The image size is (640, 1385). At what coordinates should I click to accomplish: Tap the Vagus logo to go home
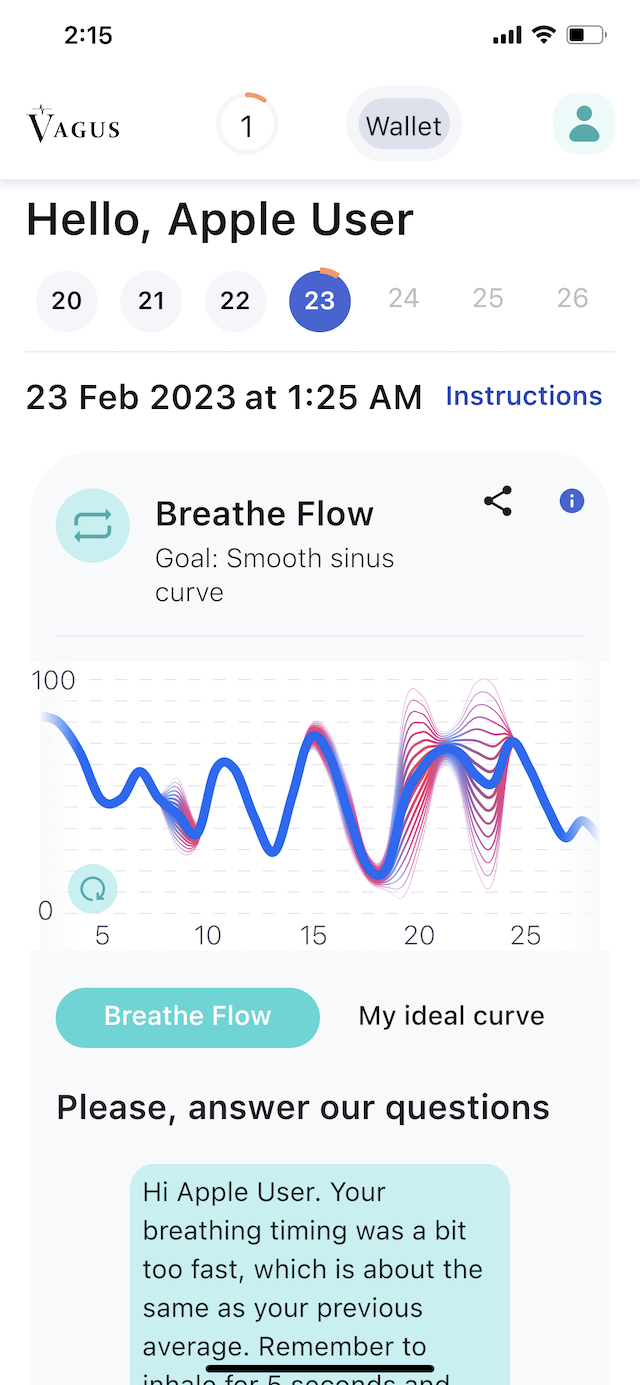click(73, 125)
